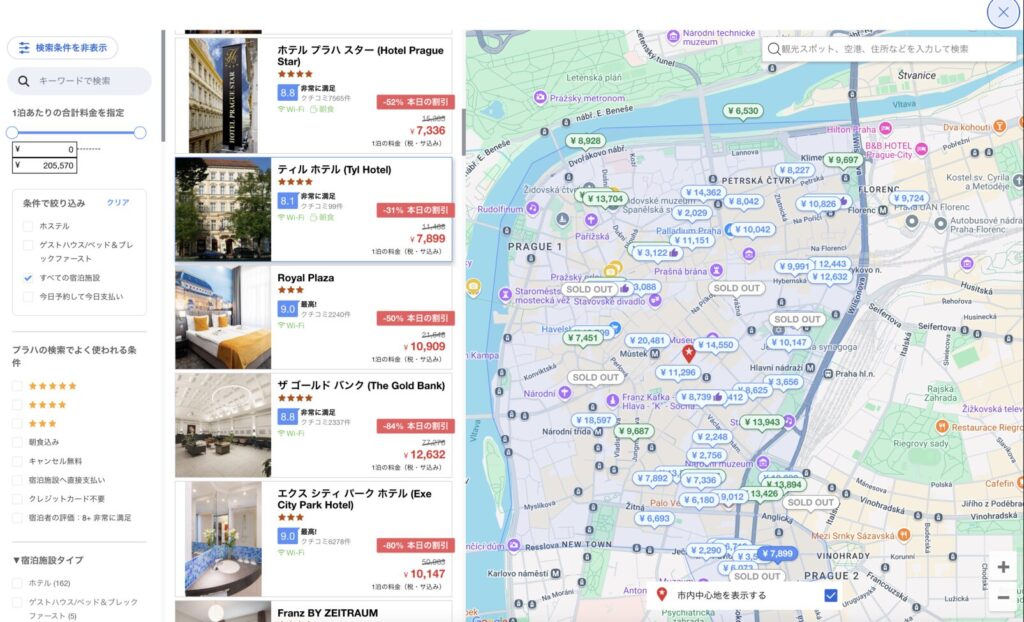Viewport: 1024px width, 622px height.
Task: Hide search conditions with 検索条件を非表示
Action: [62, 47]
